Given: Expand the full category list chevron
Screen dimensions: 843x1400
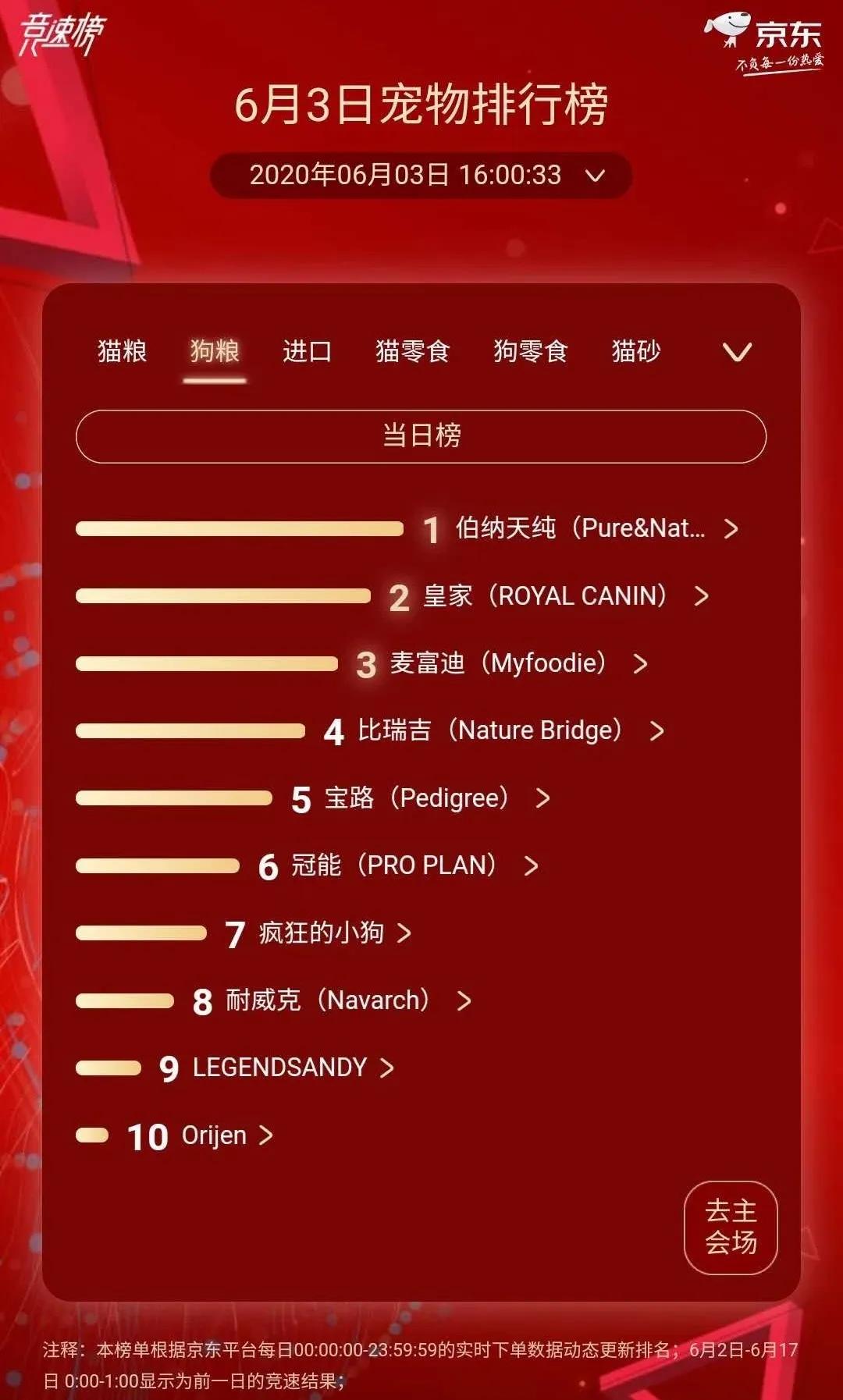Looking at the screenshot, I should [x=736, y=352].
